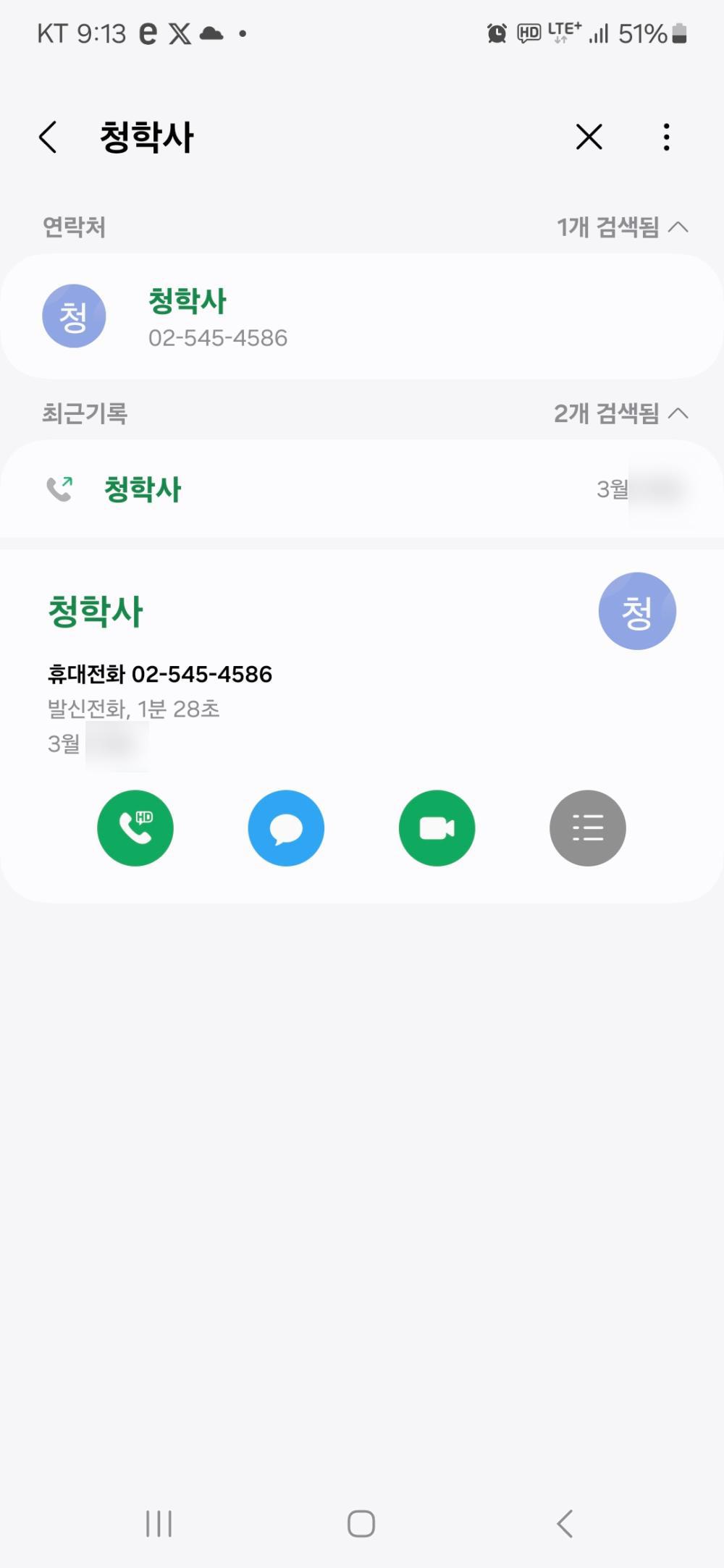Collapse the 최근기록 results section
This screenshot has width=724, height=1568.
[678, 413]
